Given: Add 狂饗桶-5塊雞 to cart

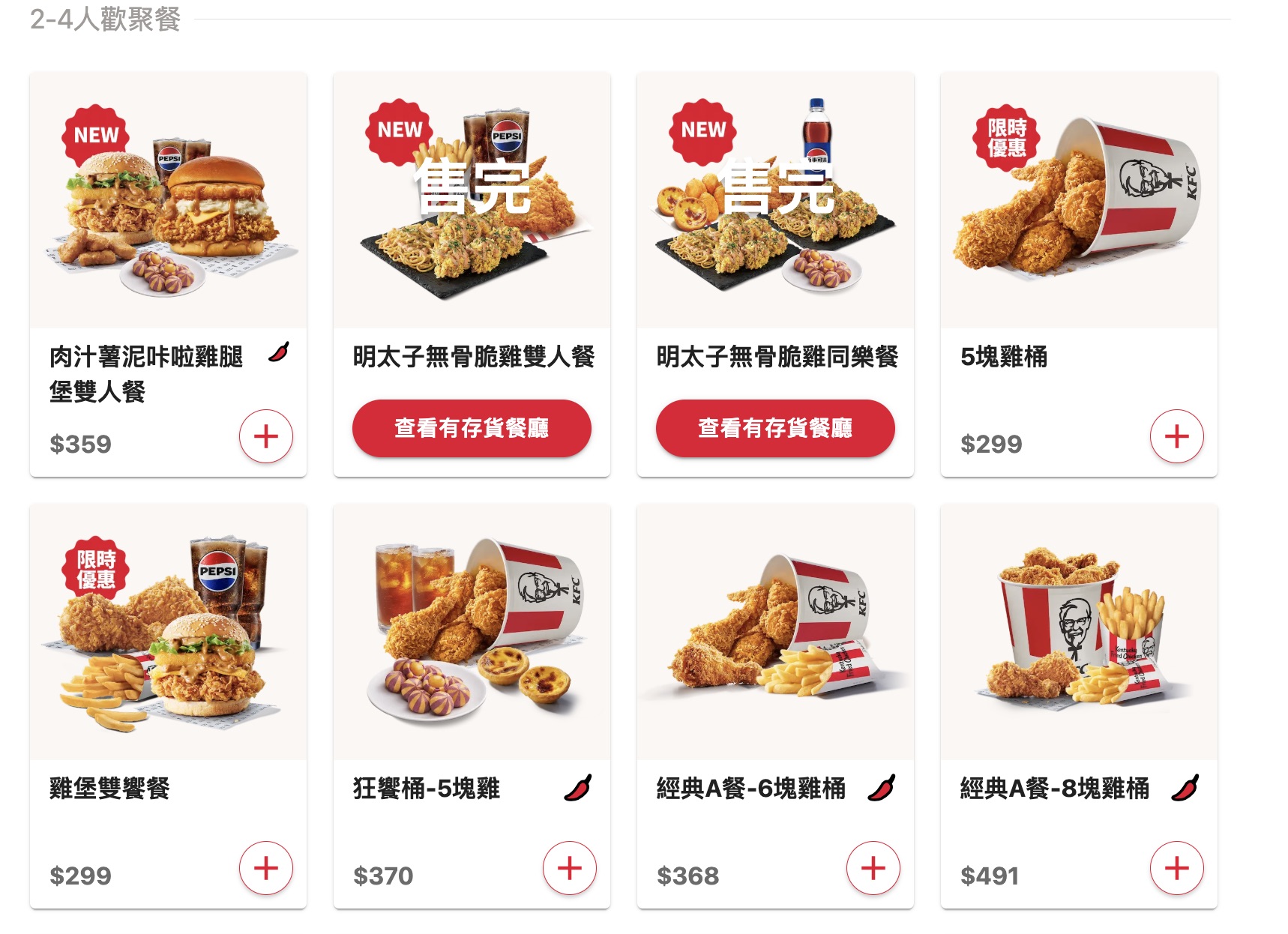Looking at the screenshot, I should pos(570,868).
